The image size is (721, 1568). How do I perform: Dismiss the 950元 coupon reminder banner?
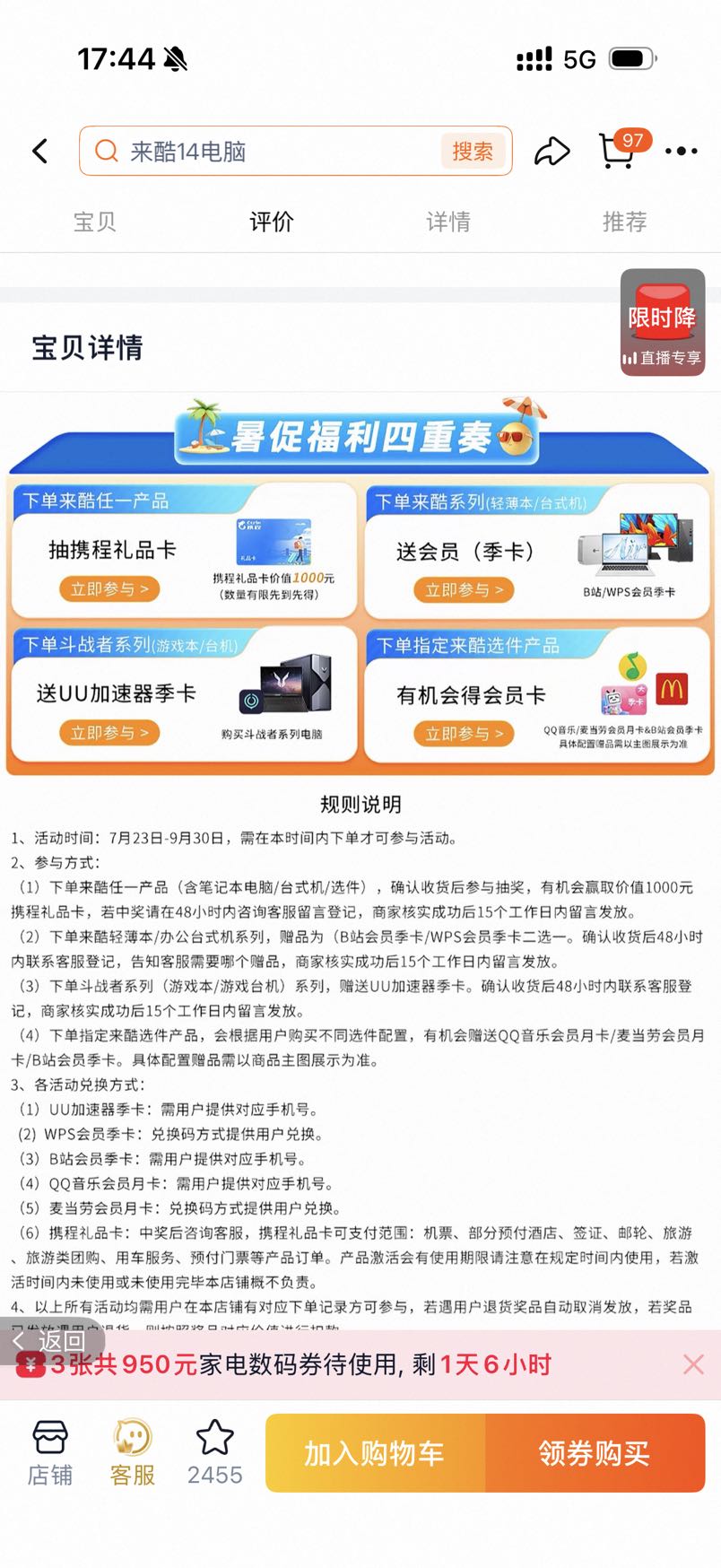point(692,1364)
